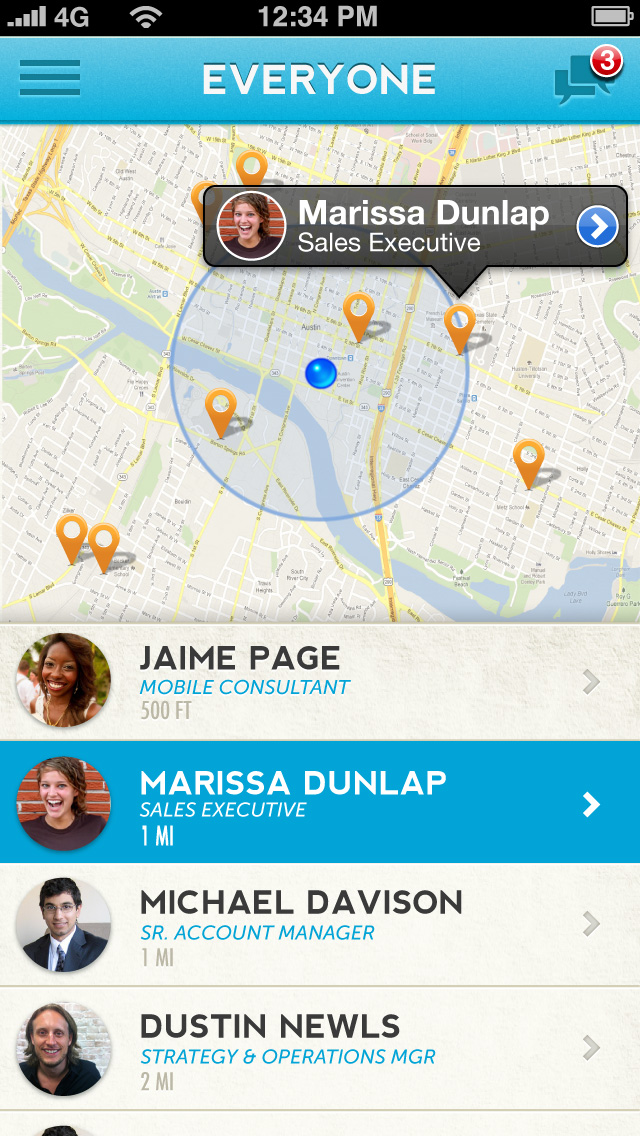View Michael Davison, Sr. Account Manager
The height and width of the screenshot is (1136, 640).
click(320, 926)
